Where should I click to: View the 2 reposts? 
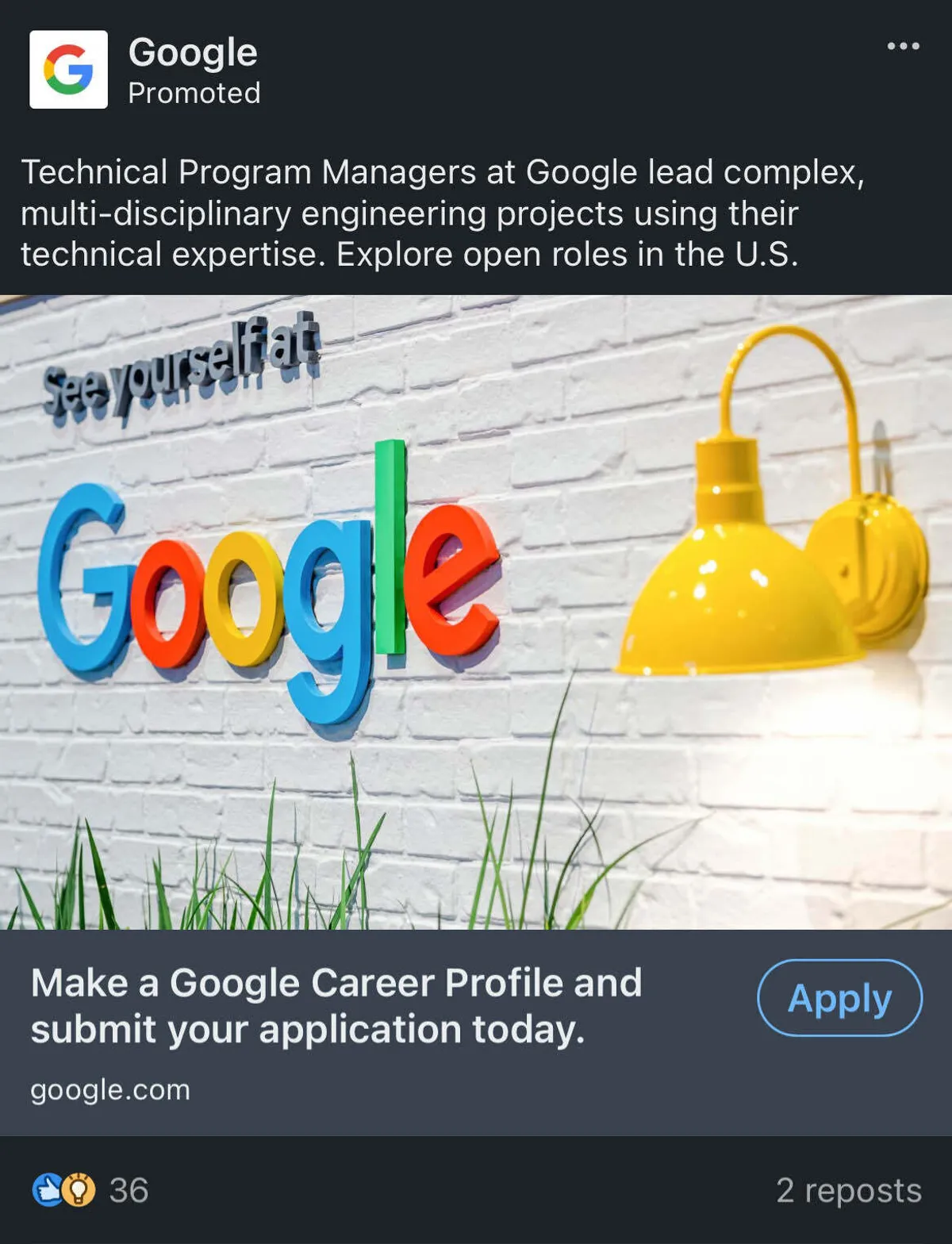(848, 1190)
